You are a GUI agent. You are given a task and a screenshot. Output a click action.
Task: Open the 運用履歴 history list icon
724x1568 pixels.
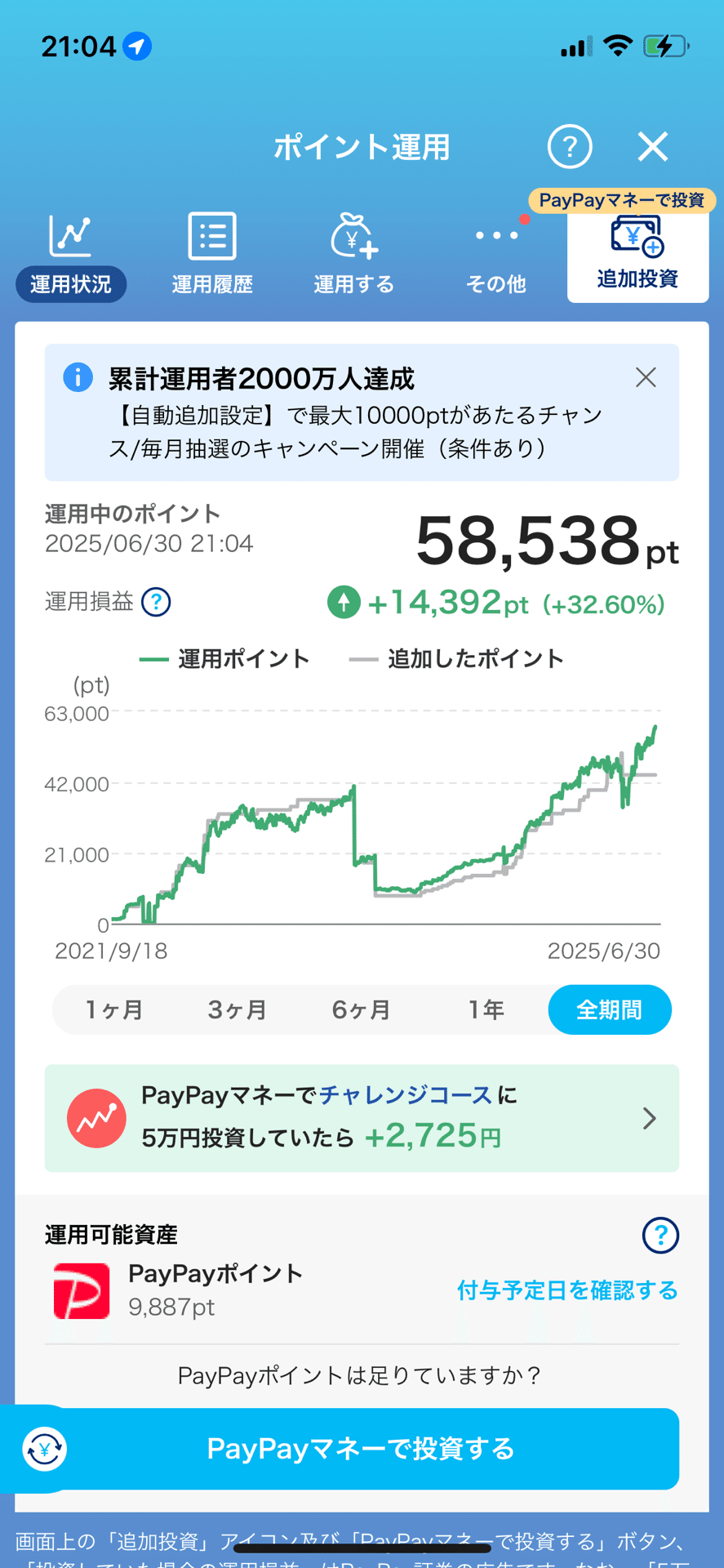pos(211,236)
